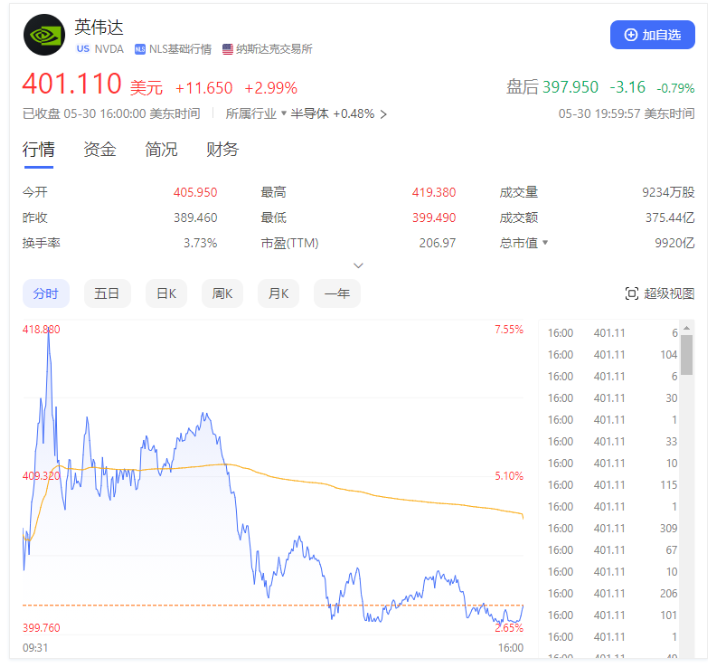Open 超级视图 full chart view
The width and height of the screenshot is (708, 670).
[659, 294]
